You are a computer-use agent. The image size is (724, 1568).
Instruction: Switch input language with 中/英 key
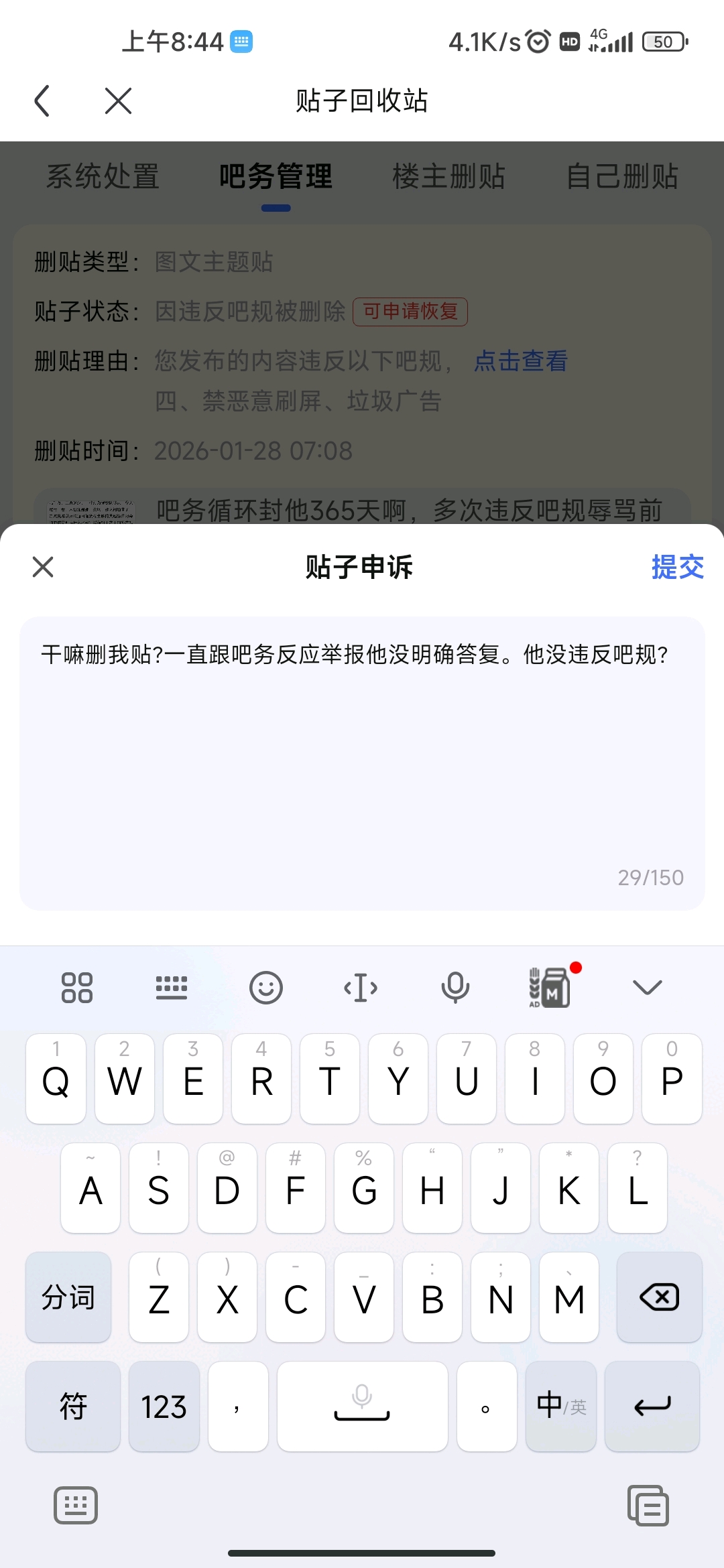(x=561, y=1406)
